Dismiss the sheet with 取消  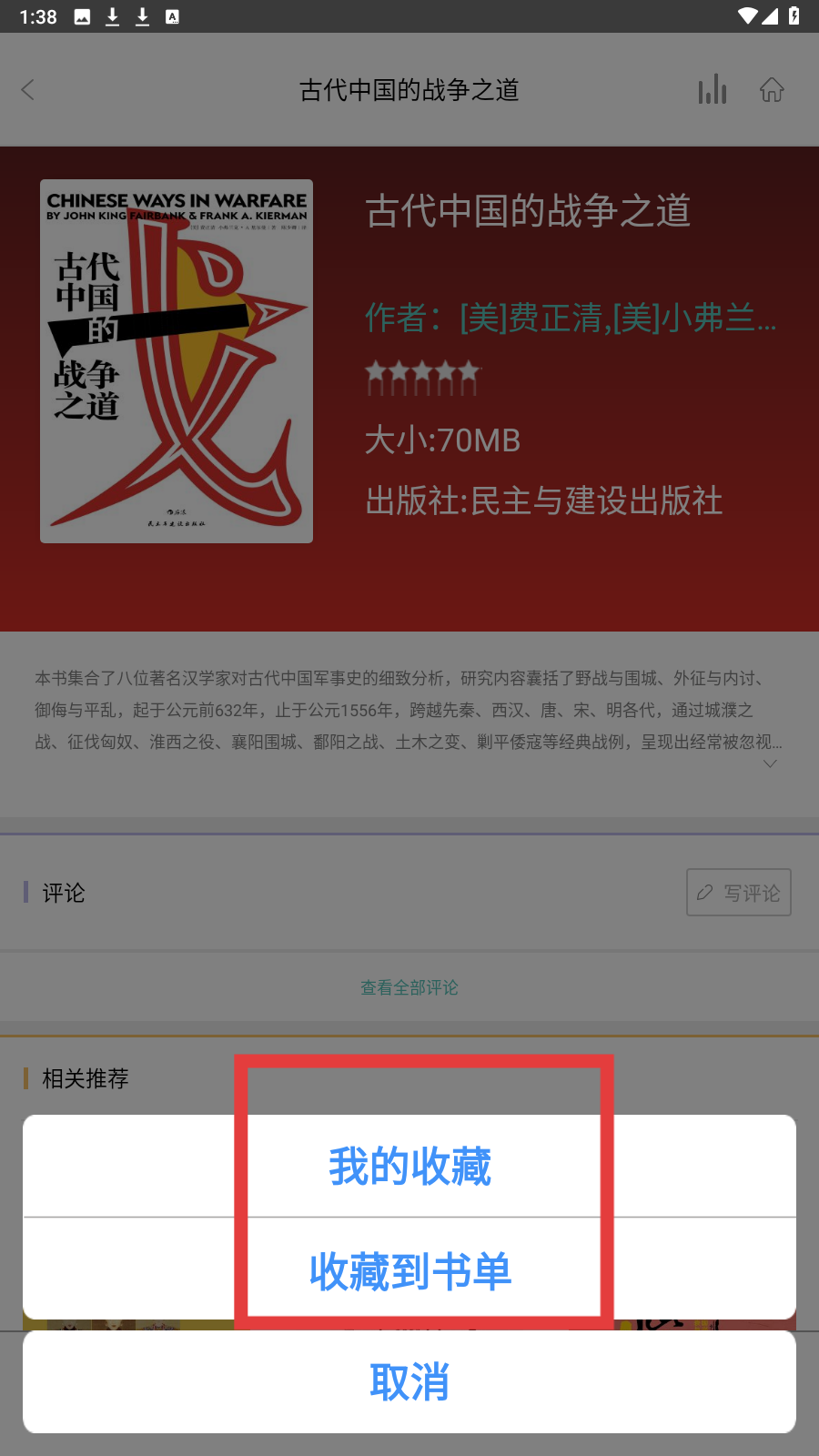click(409, 1381)
